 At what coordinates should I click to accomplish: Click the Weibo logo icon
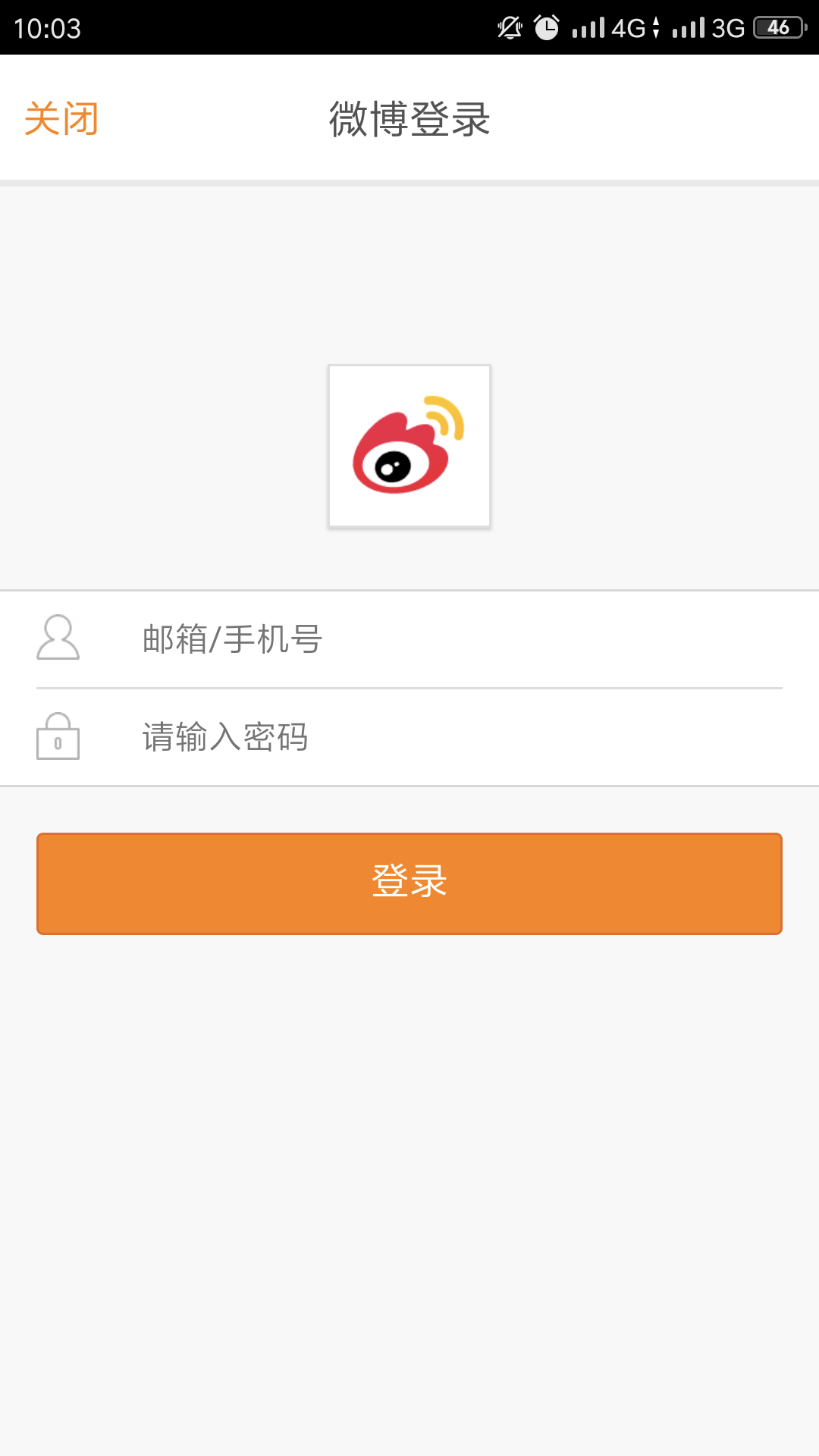[x=409, y=446]
